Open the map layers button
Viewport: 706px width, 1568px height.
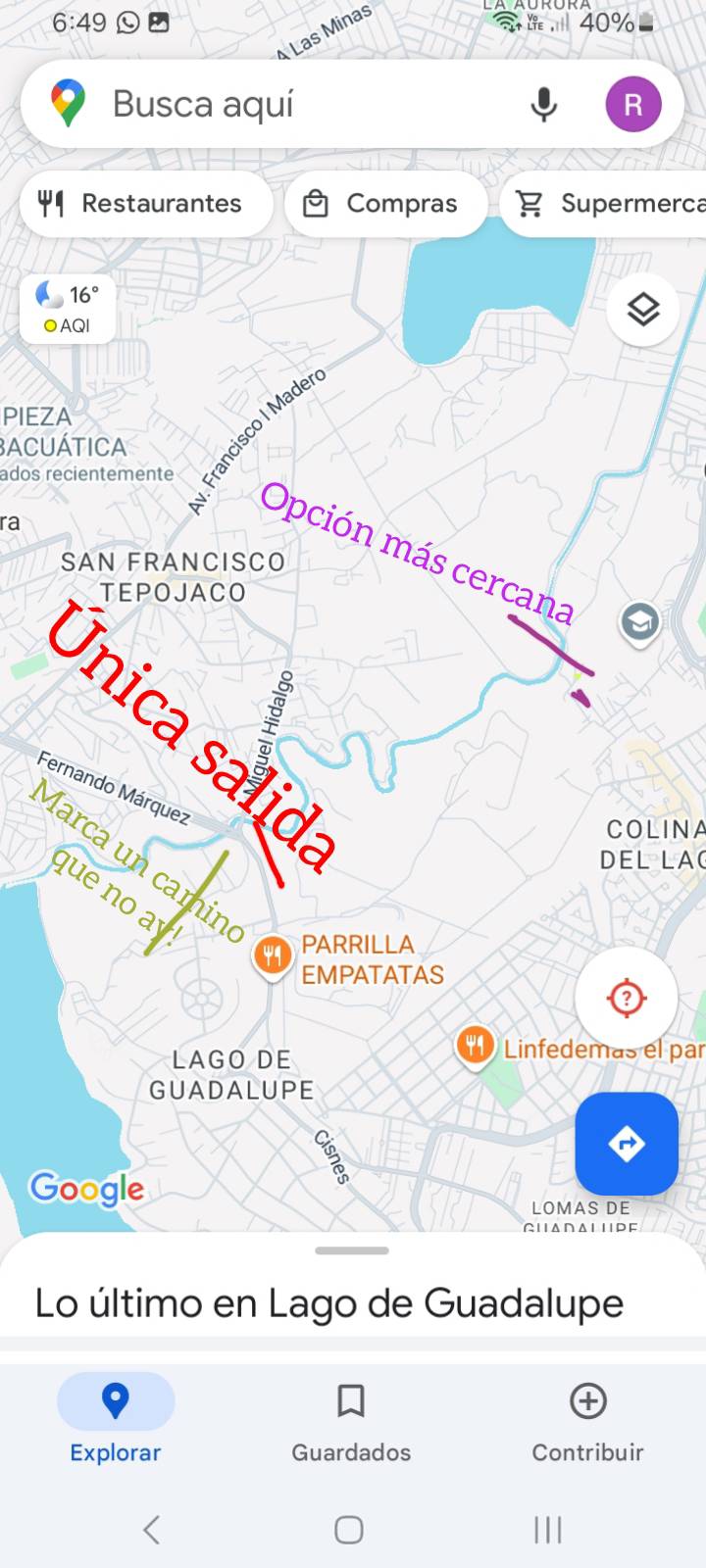point(642,310)
